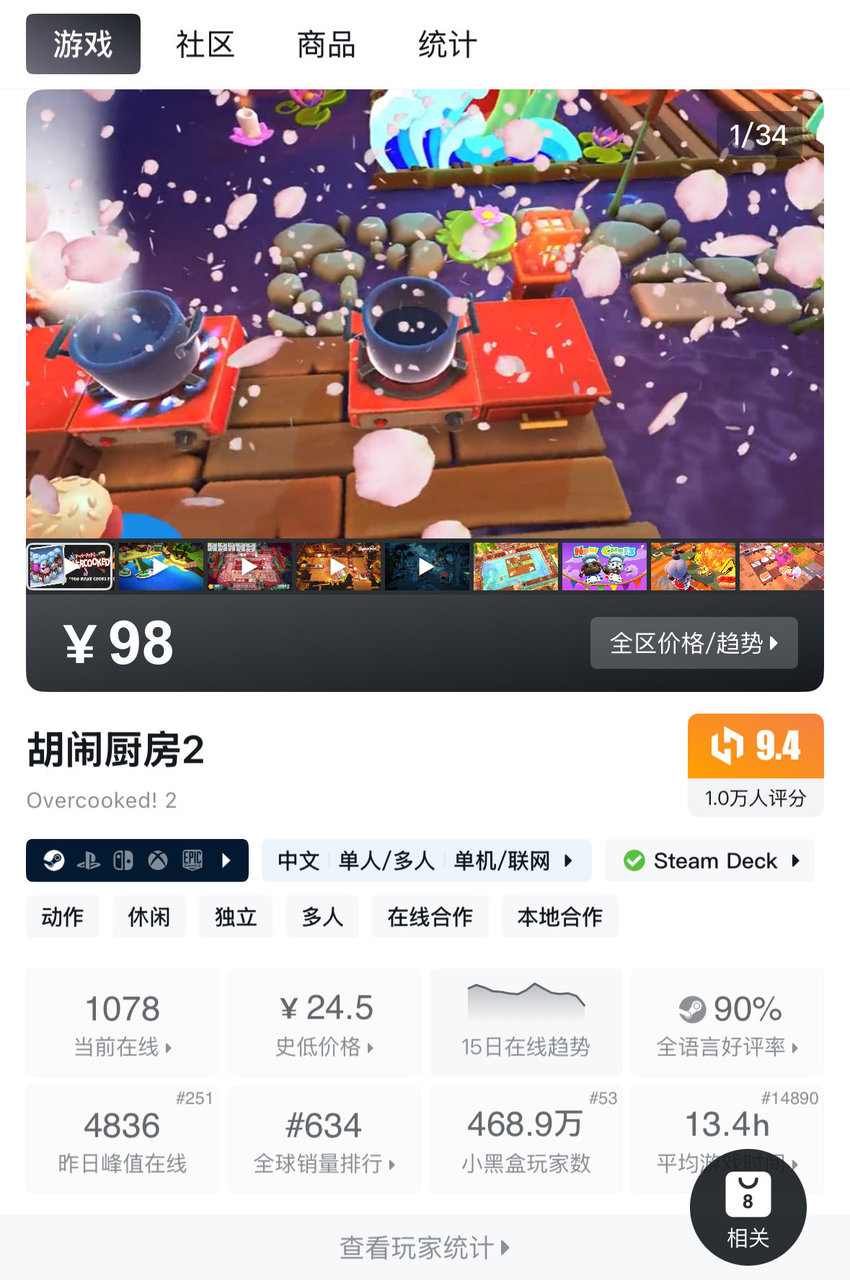Image resolution: width=850 pixels, height=1283 pixels.
Task: Switch to the 社区 tab
Action: [x=205, y=45]
